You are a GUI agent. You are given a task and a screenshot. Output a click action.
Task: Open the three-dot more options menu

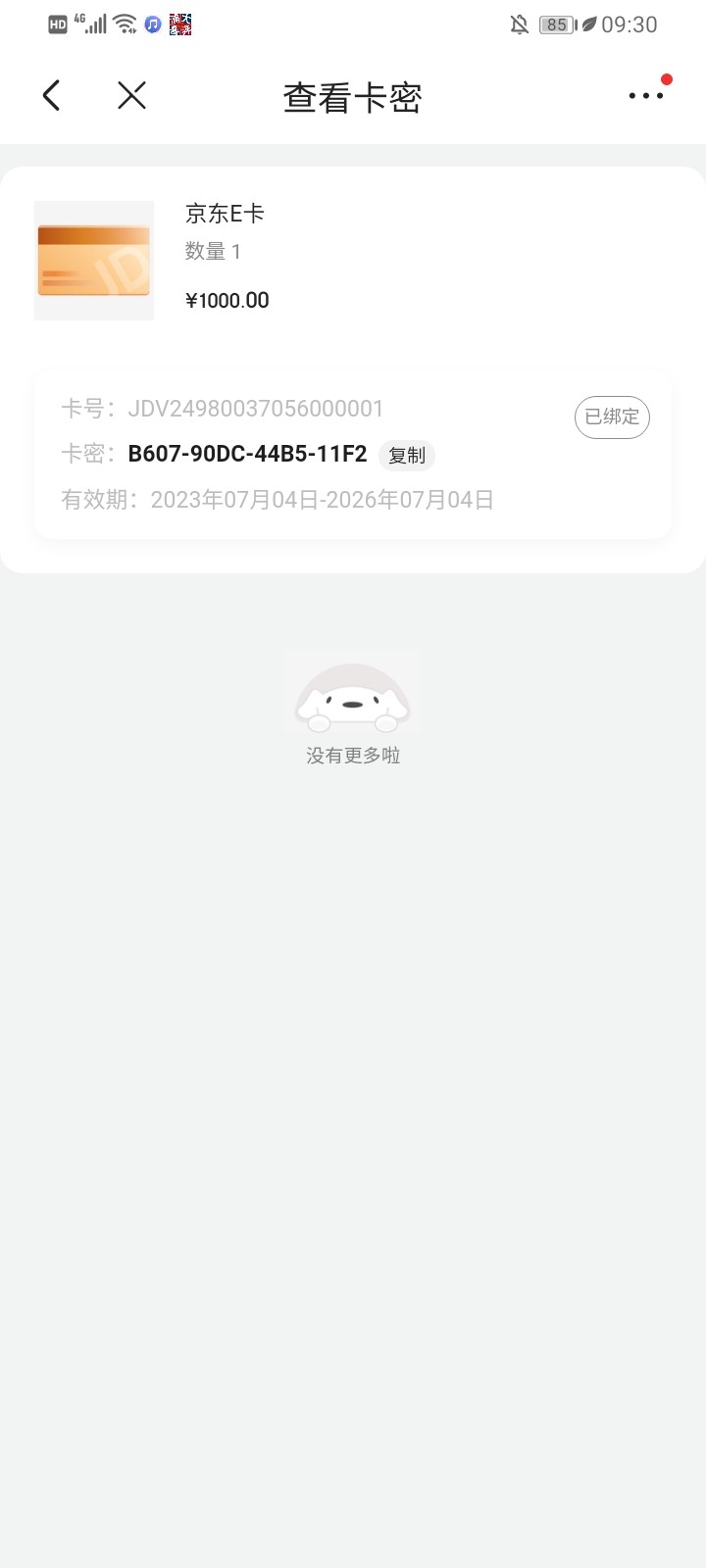(645, 95)
